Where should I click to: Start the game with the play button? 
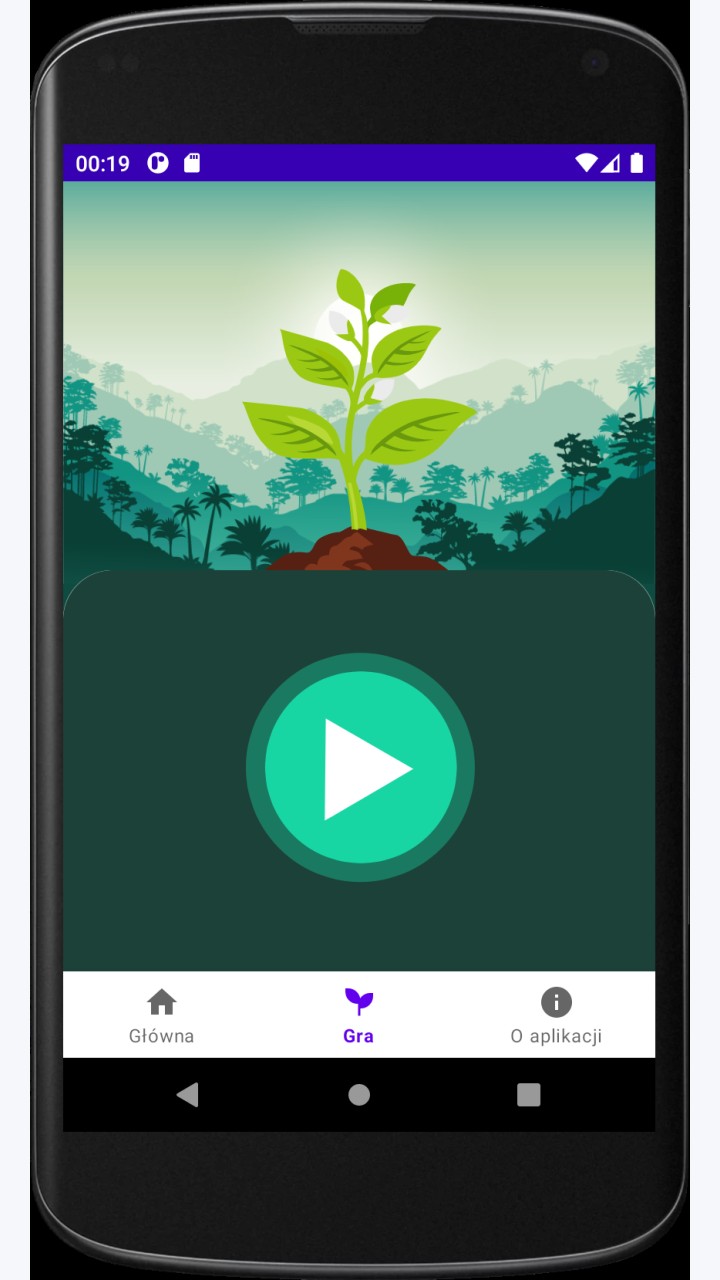360,767
